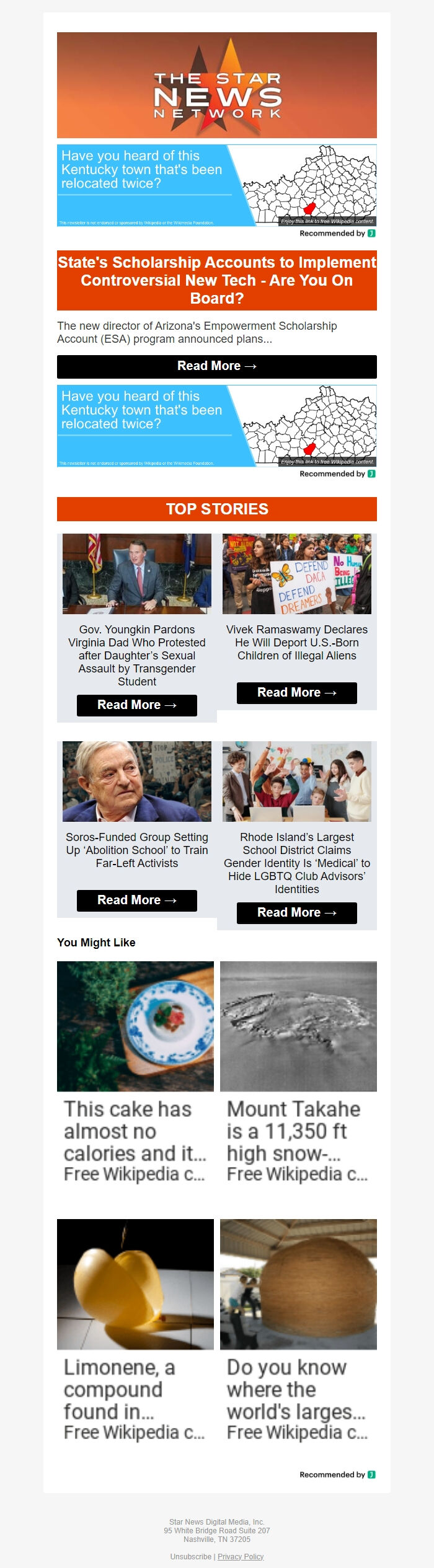Tap the Kentucky town banner above the headline
Image resolution: width=434 pixels, height=1568 pixels.
coord(216,185)
